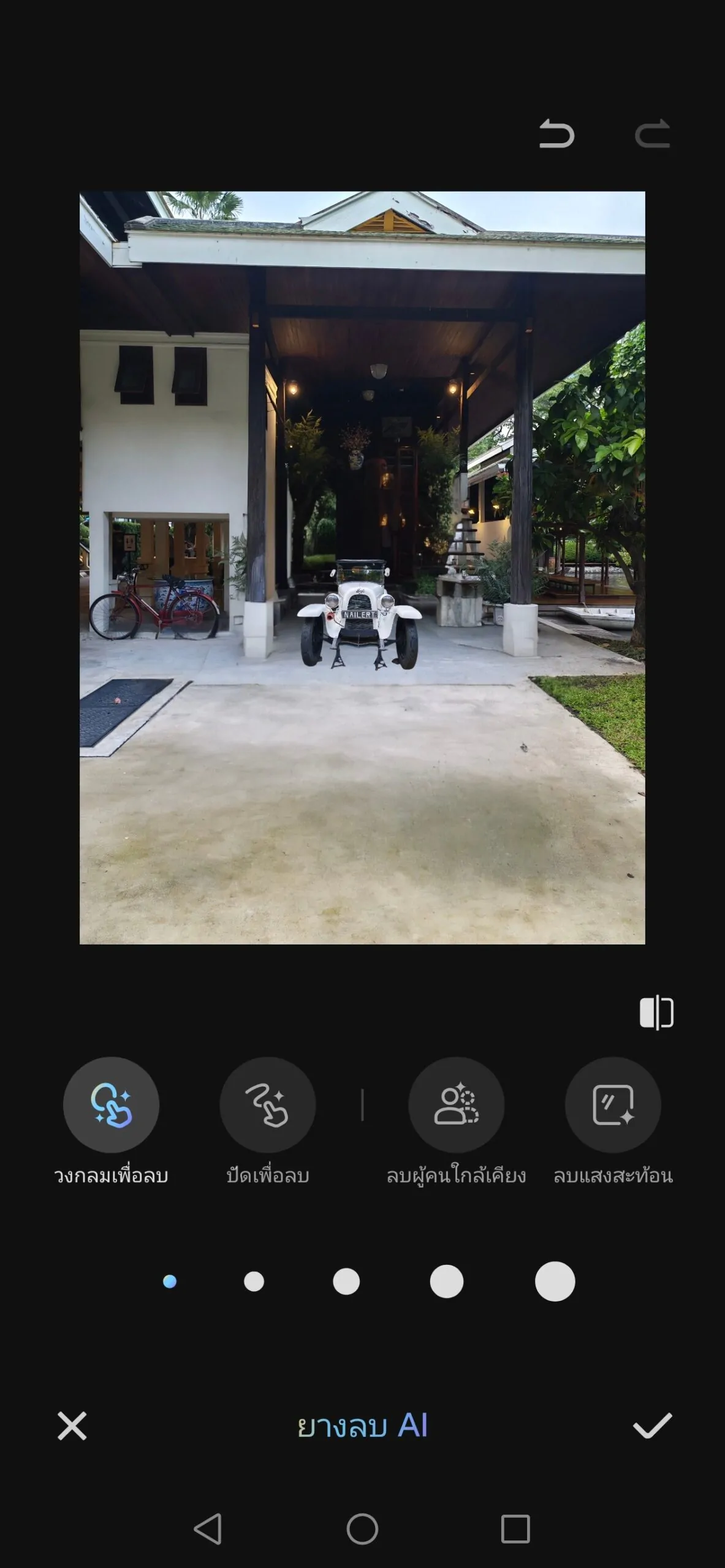Screen dimensions: 725x1568
Task: Confirm edits with the checkmark
Action: pos(653,1426)
